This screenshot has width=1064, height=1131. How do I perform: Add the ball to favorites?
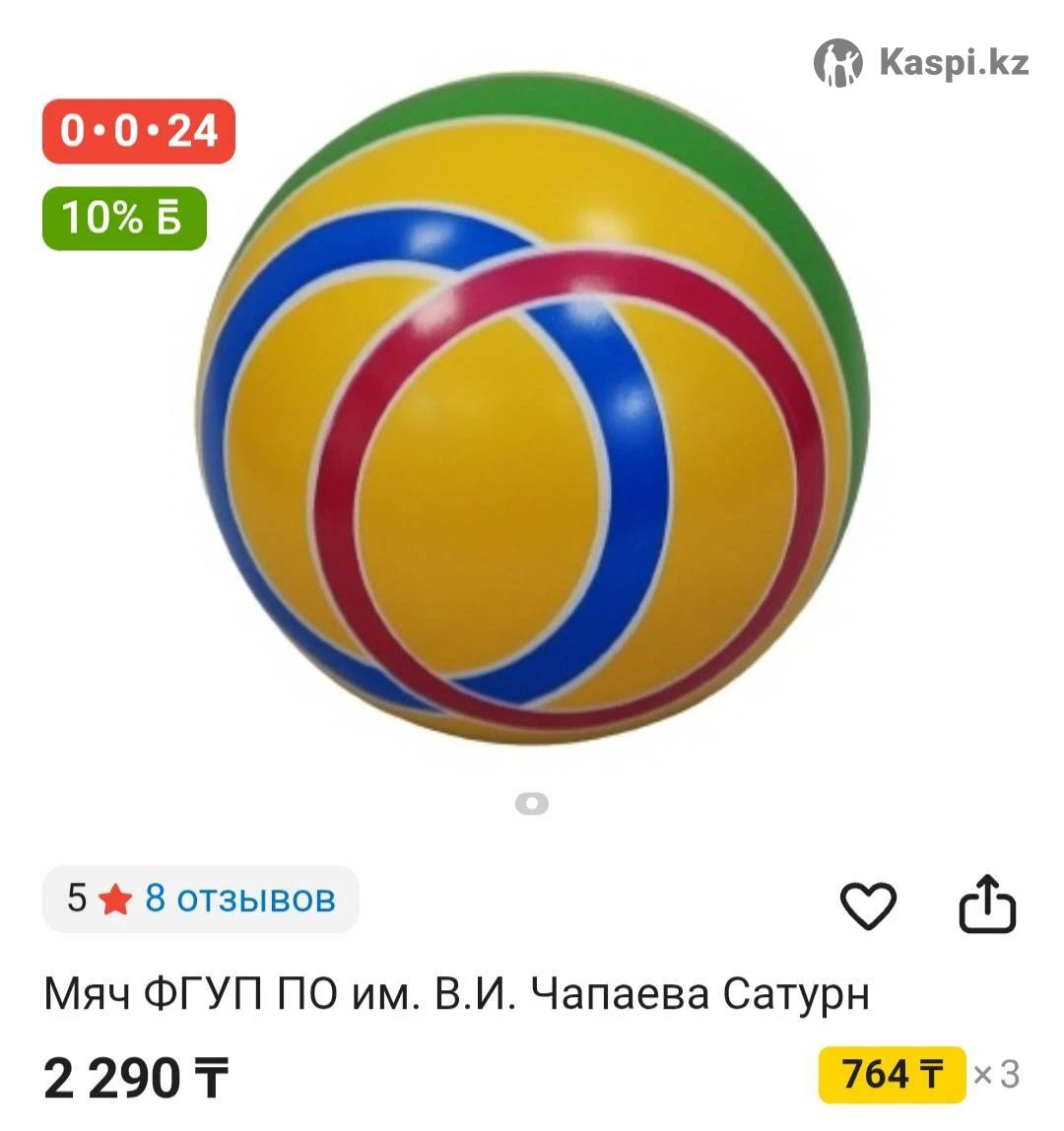867,904
